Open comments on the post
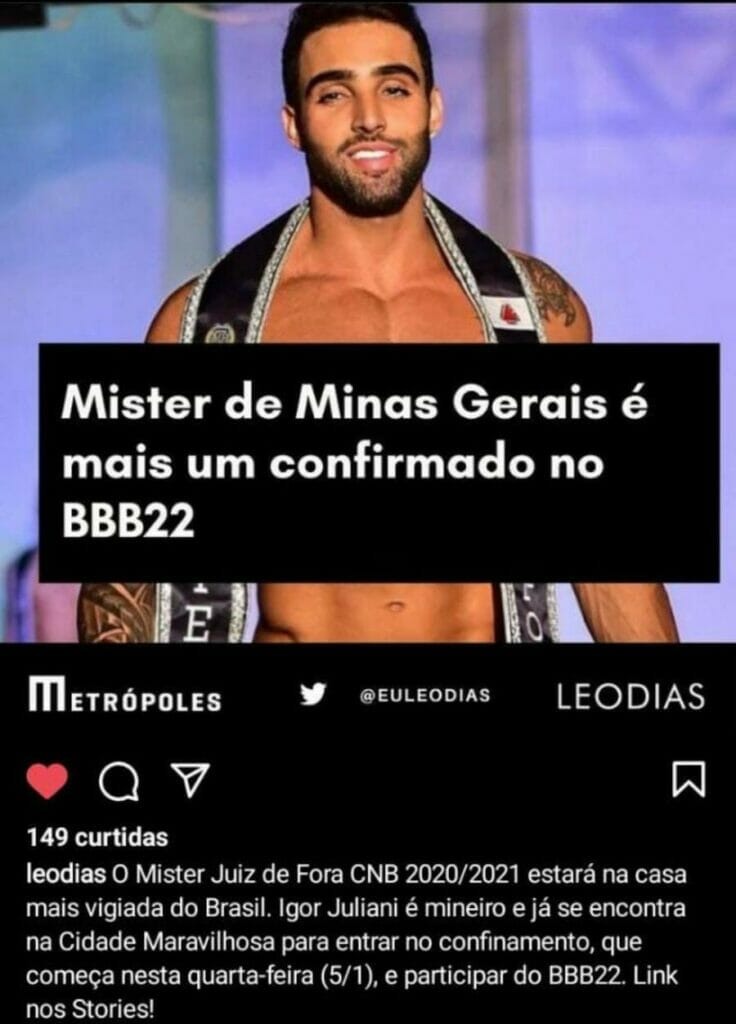This screenshot has height=1024, width=736. [x=118, y=781]
